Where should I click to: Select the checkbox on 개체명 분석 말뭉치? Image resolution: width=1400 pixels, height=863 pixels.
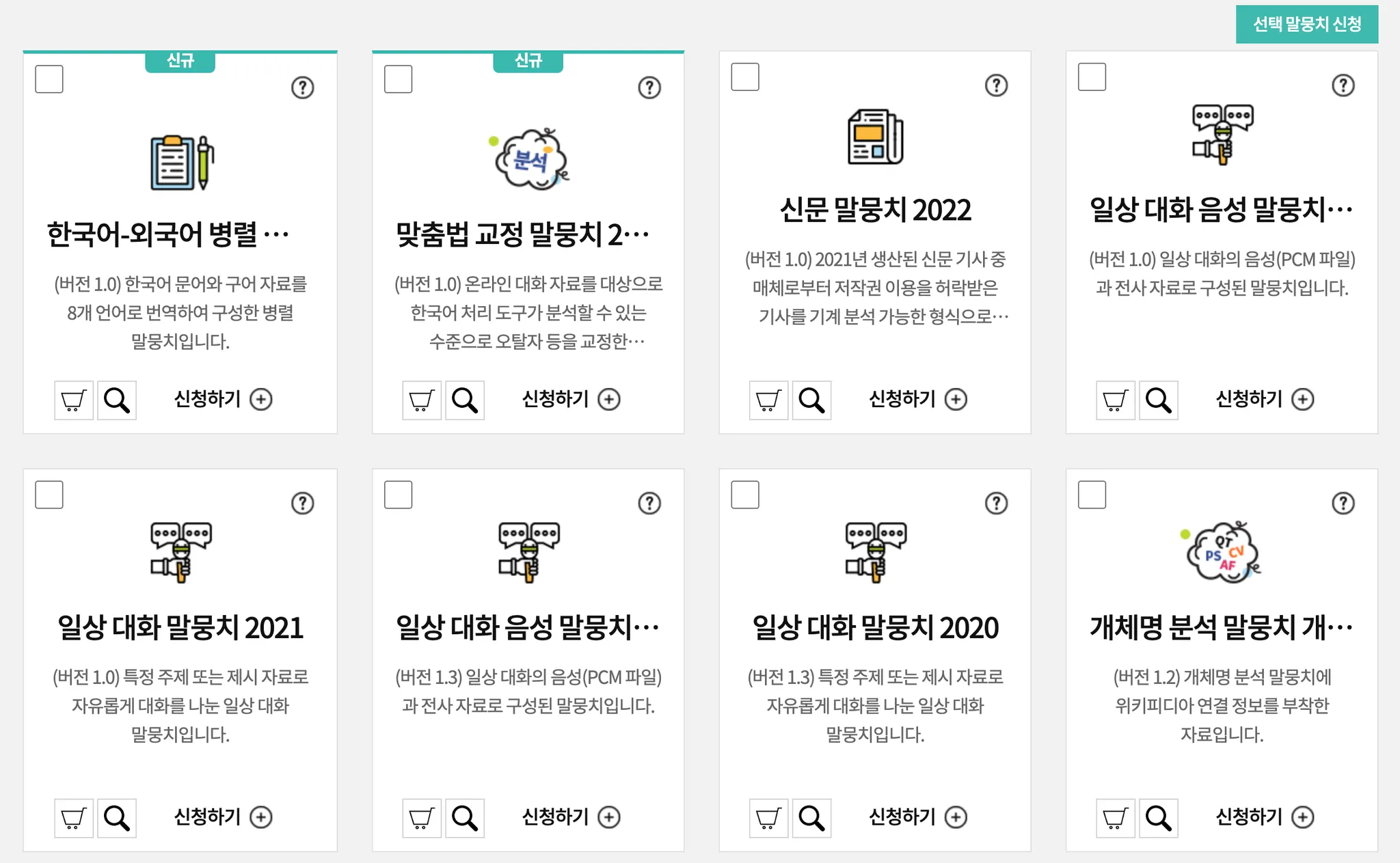pyautogui.click(x=1092, y=495)
